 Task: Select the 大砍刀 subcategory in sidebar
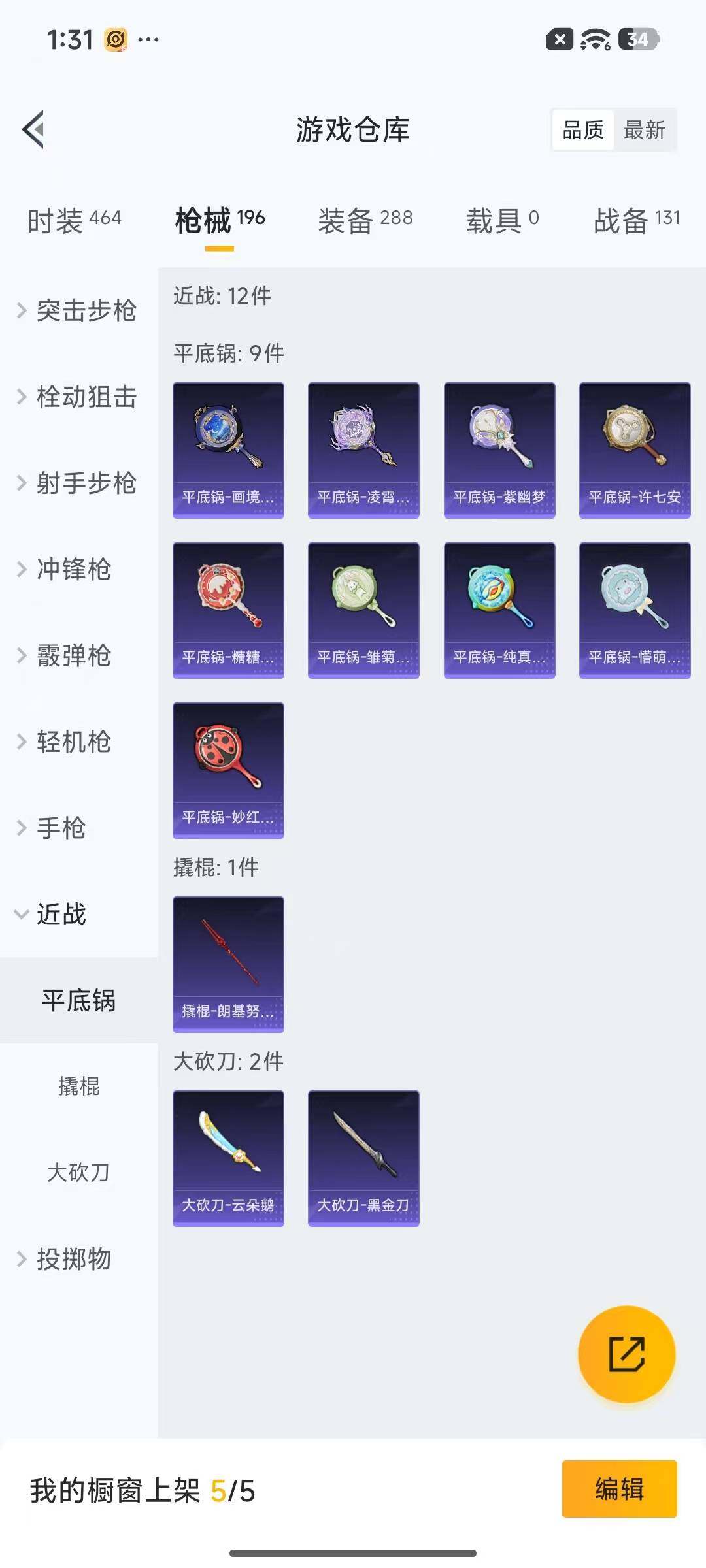click(78, 1173)
